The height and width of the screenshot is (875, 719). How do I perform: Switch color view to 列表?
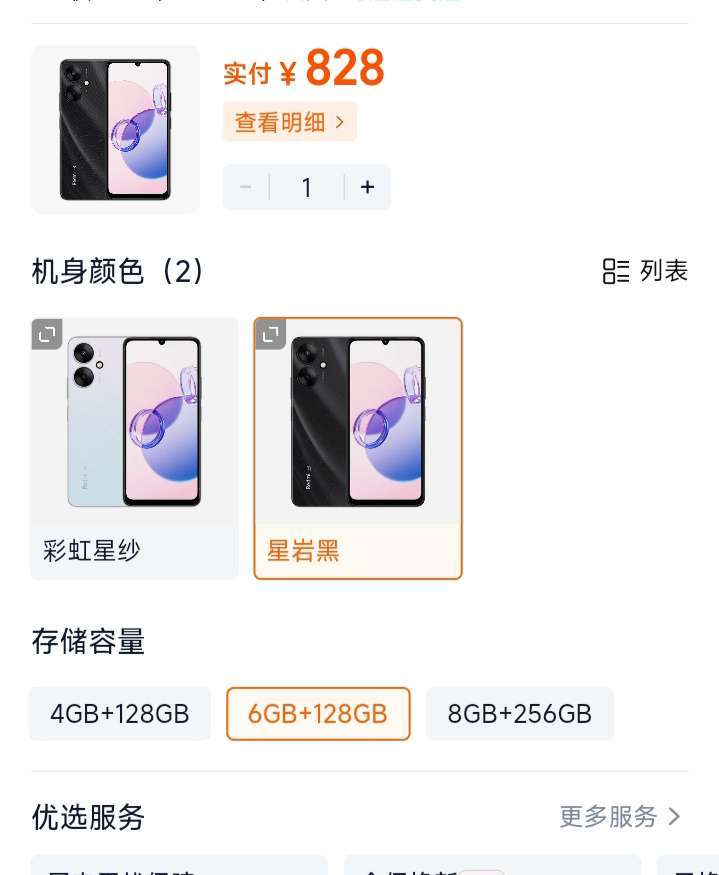[645, 271]
